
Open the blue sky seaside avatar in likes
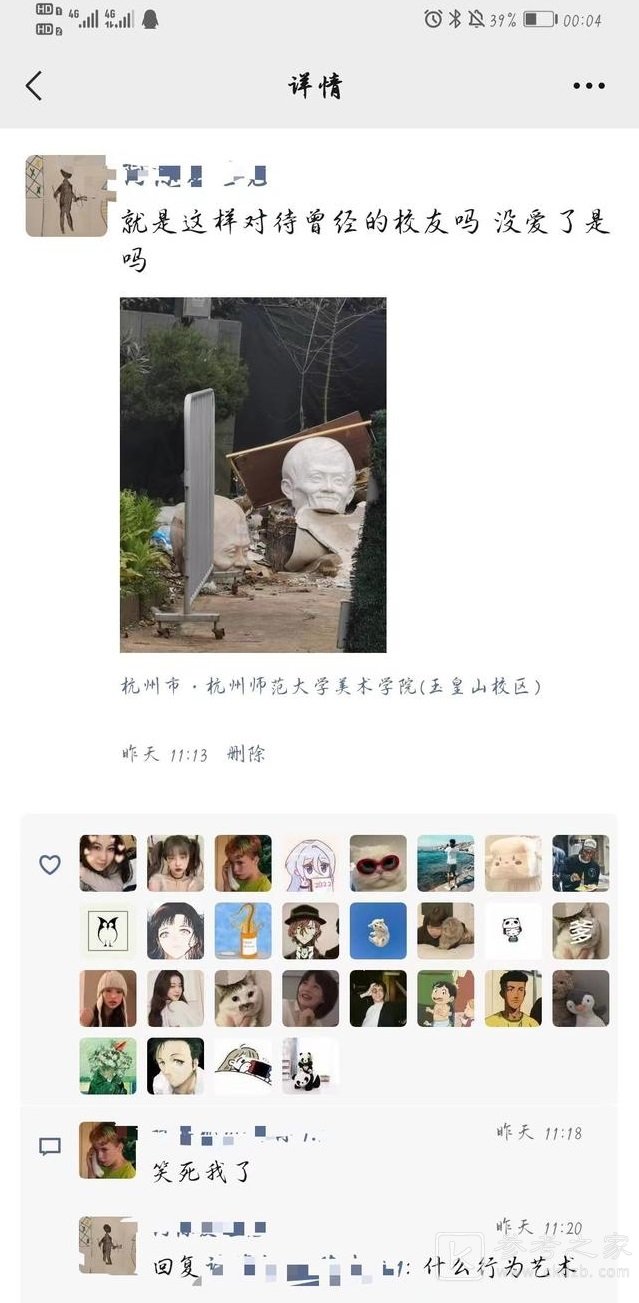tap(445, 863)
